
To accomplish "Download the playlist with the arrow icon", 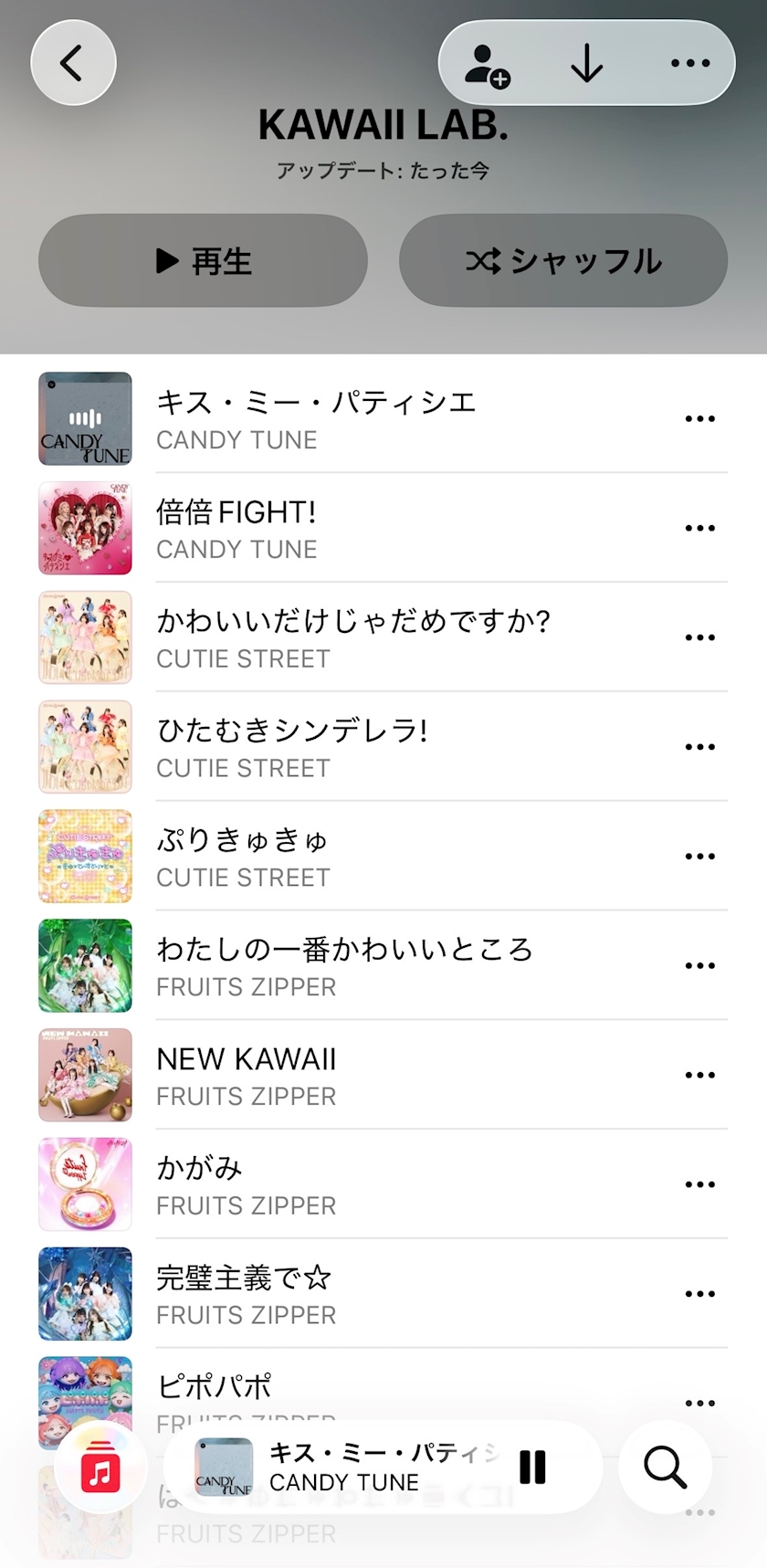I will pos(586,64).
